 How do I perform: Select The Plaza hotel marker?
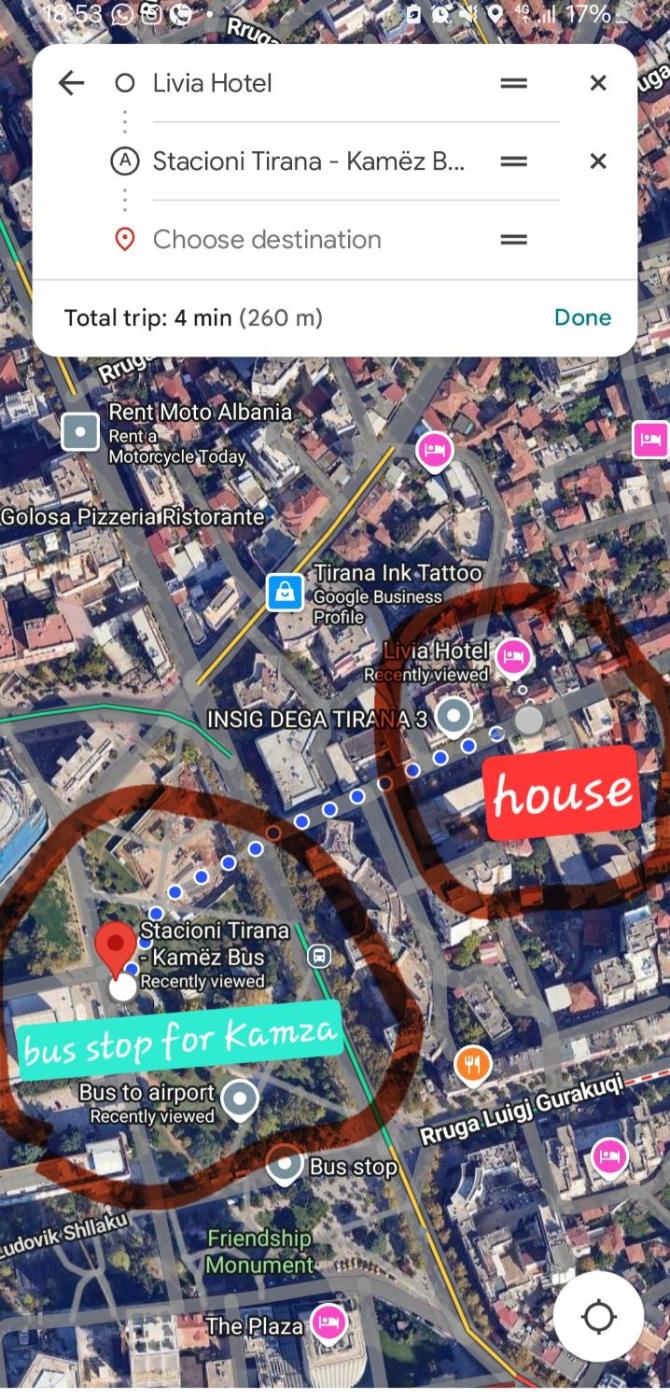click(x=327, y=1324)
